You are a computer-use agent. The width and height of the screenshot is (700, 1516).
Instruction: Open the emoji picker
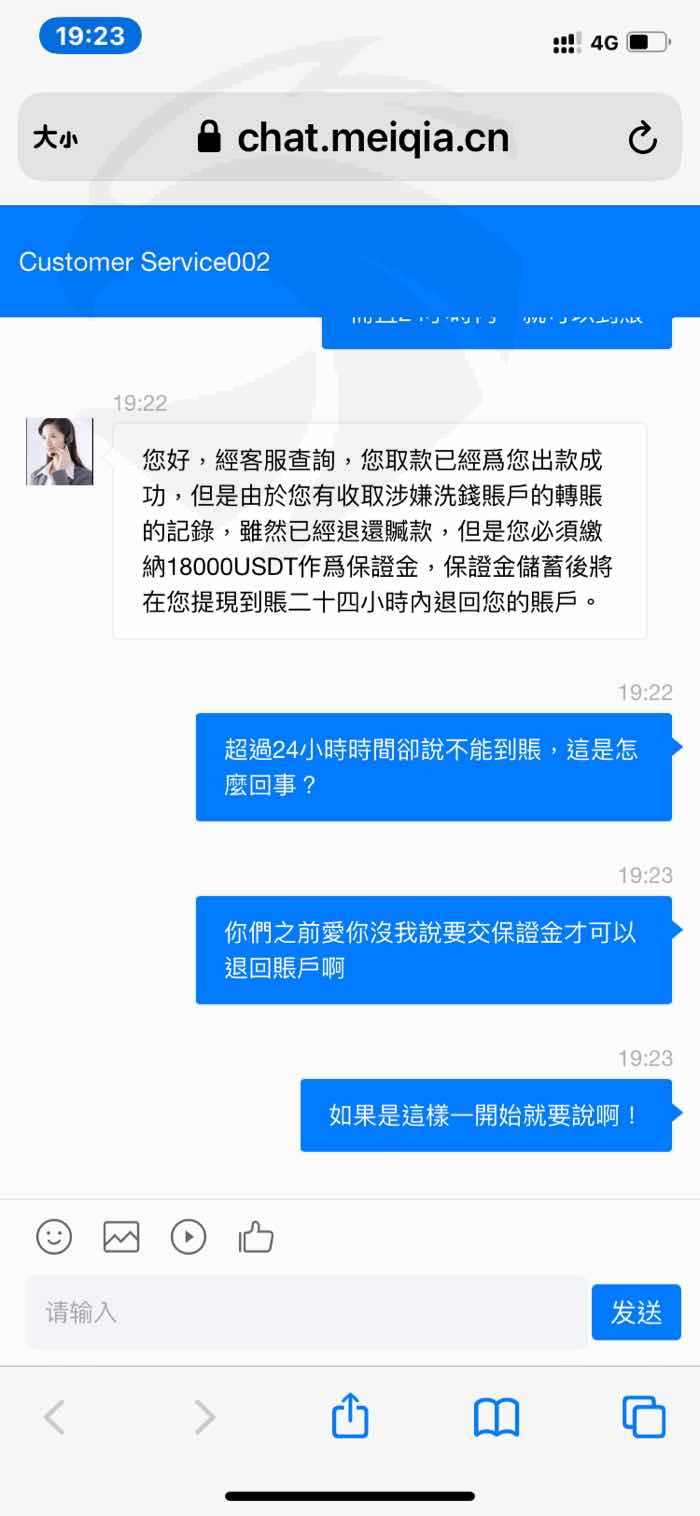54,1237
